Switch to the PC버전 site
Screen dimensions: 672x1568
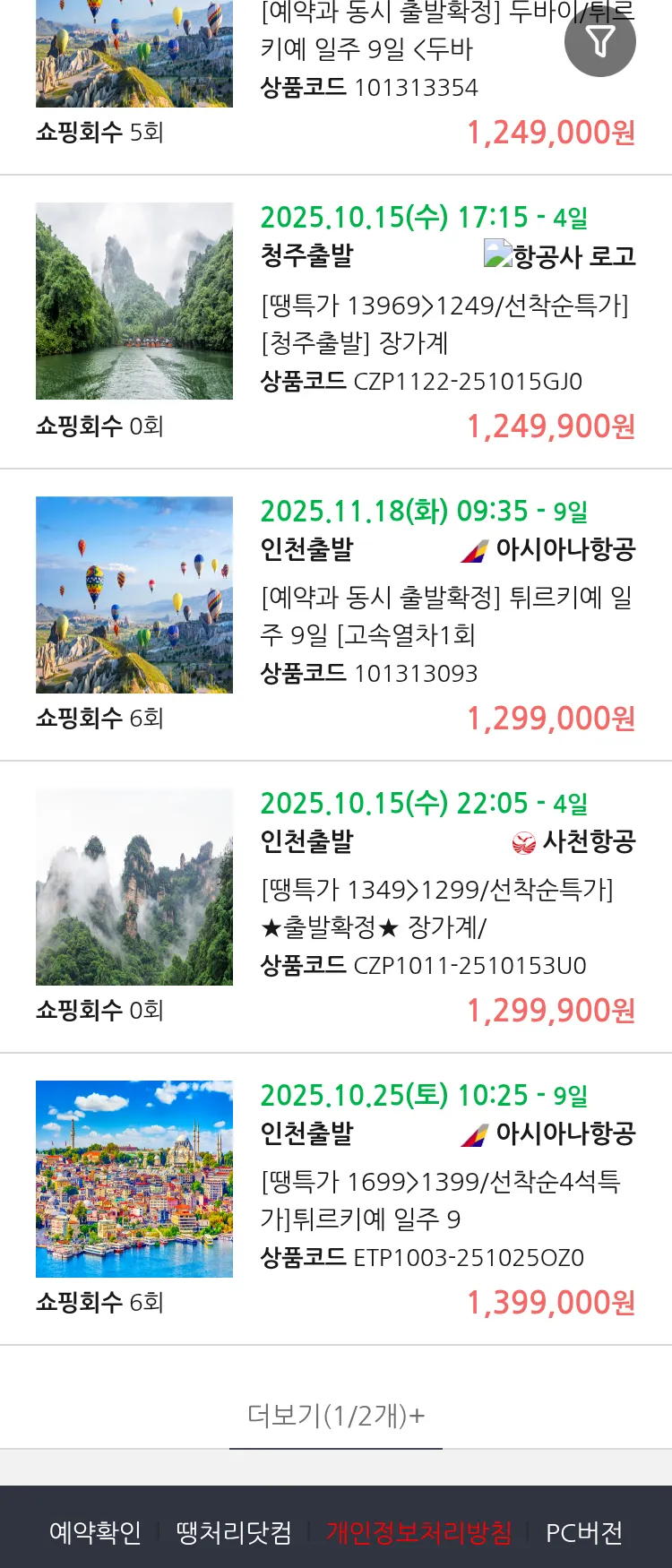point(584,1533)
